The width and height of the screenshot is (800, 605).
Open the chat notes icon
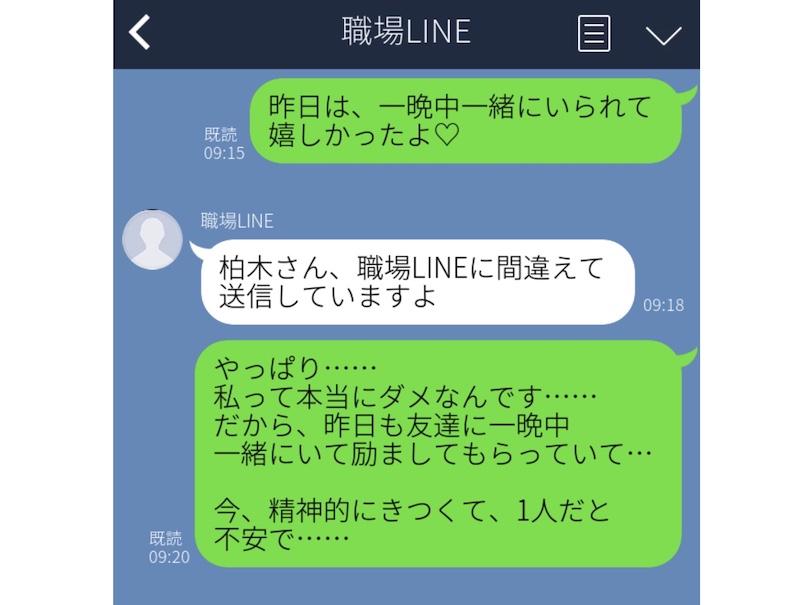click(x=594, y=34)
